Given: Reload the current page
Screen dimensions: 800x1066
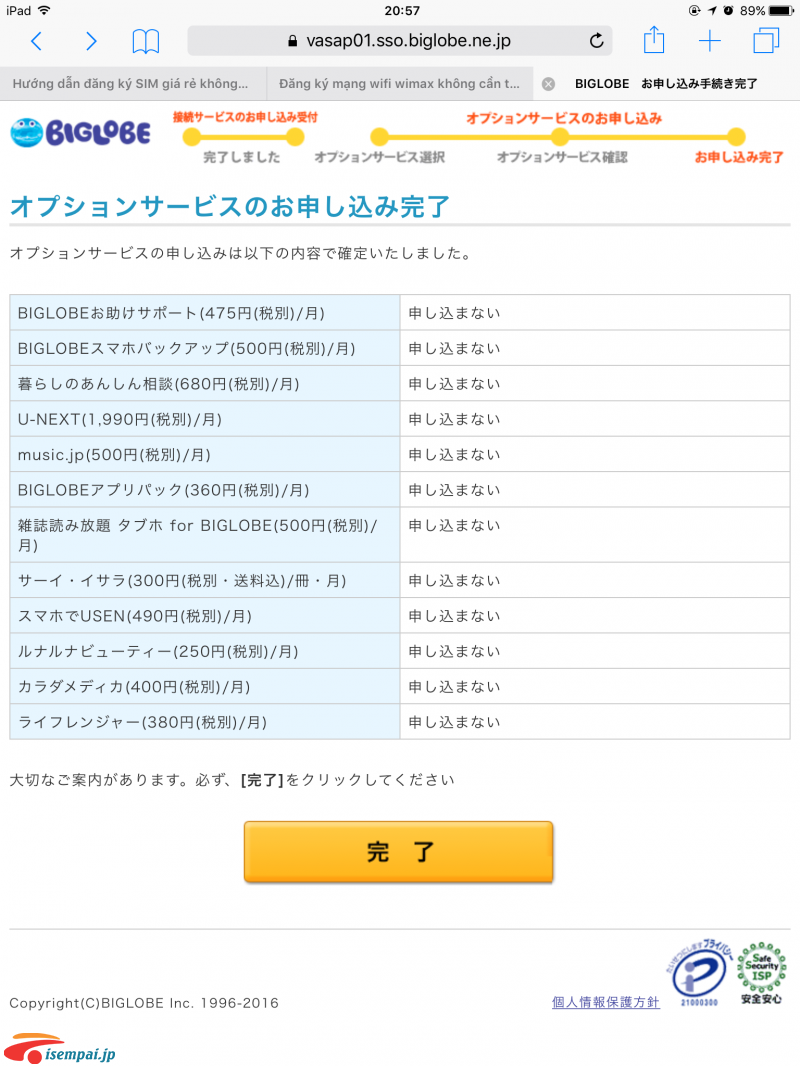Looking at the screenshot, I should 597,41.
